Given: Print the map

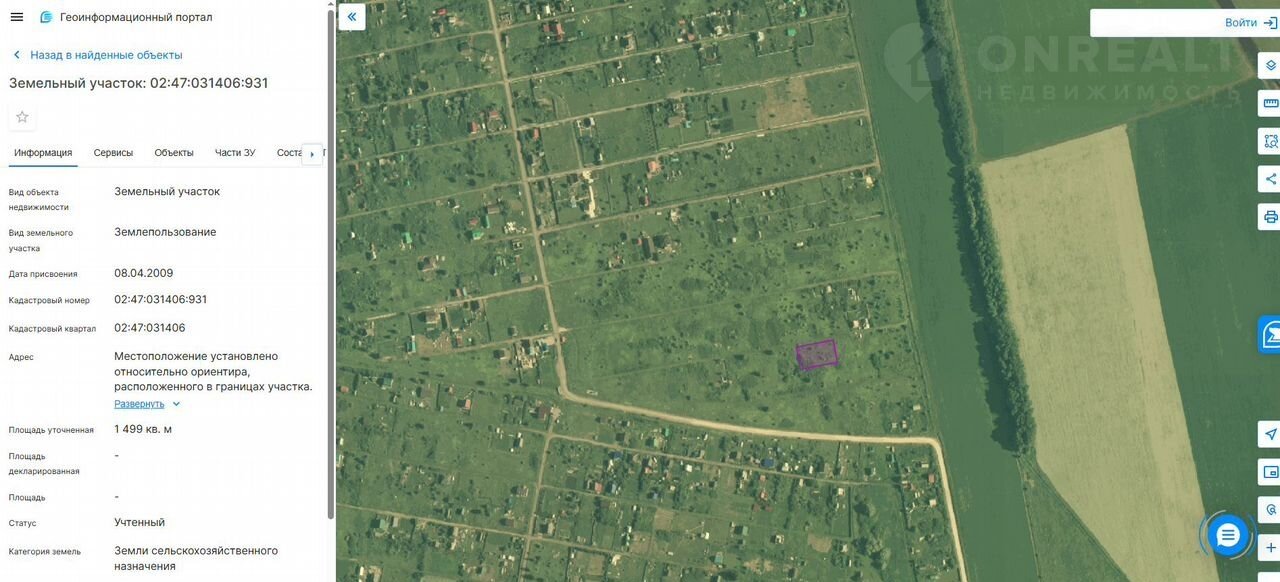Looking at the screenshot, I should [x=1271, y=216].
